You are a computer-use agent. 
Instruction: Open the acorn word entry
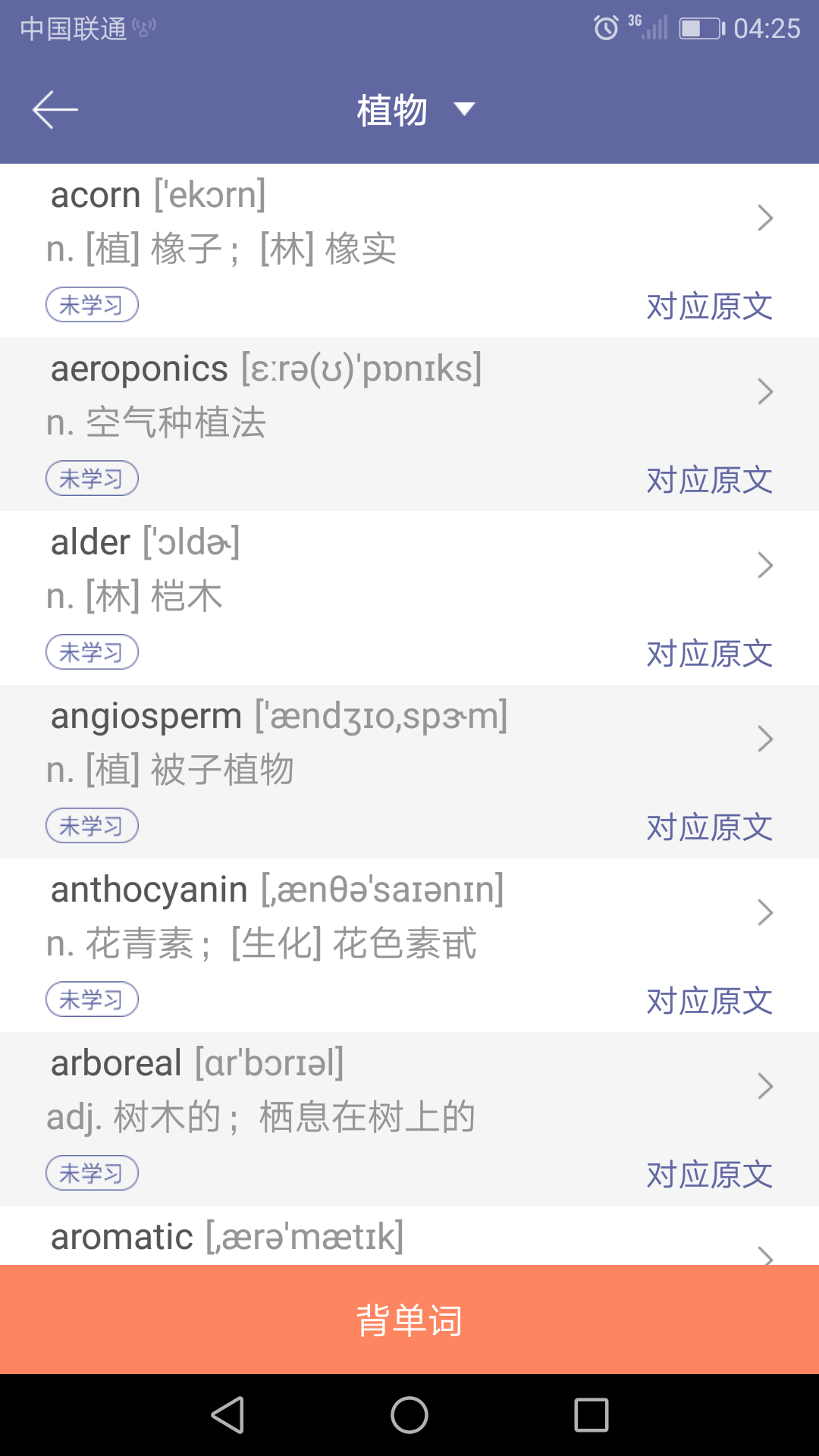[x=409, y=250]
